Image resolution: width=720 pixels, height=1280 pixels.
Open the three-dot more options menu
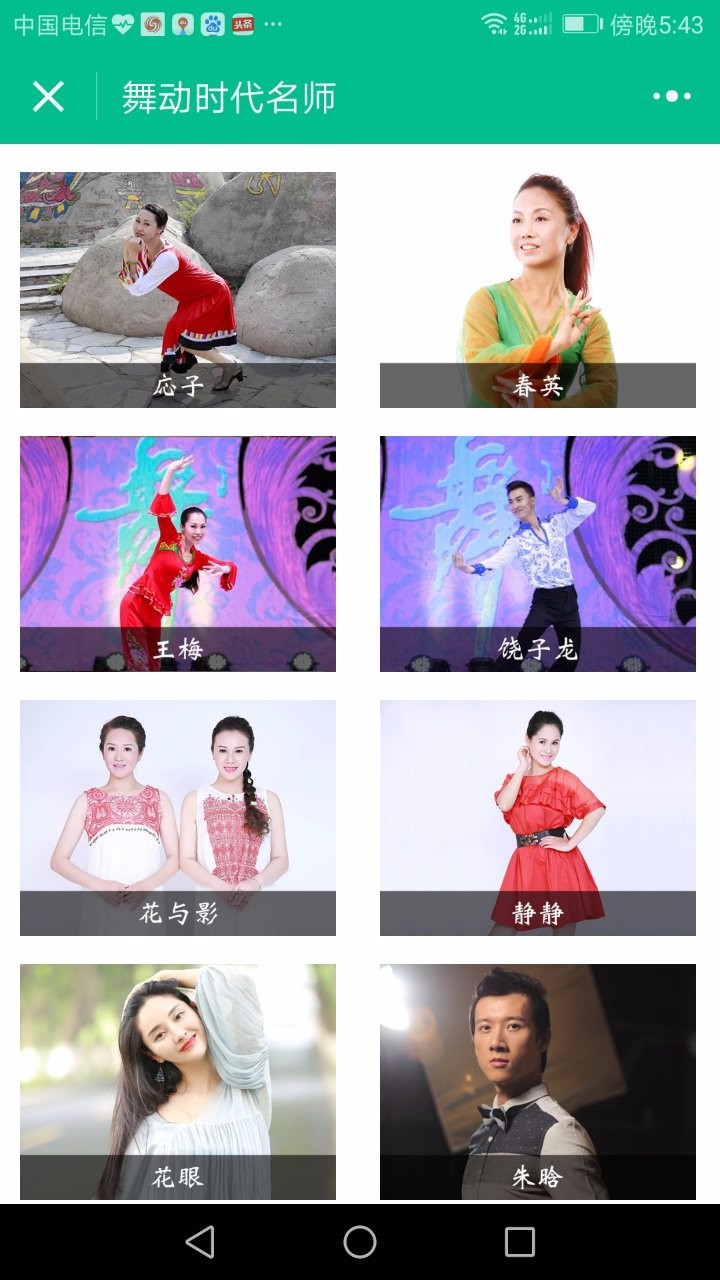click(672, 96)
